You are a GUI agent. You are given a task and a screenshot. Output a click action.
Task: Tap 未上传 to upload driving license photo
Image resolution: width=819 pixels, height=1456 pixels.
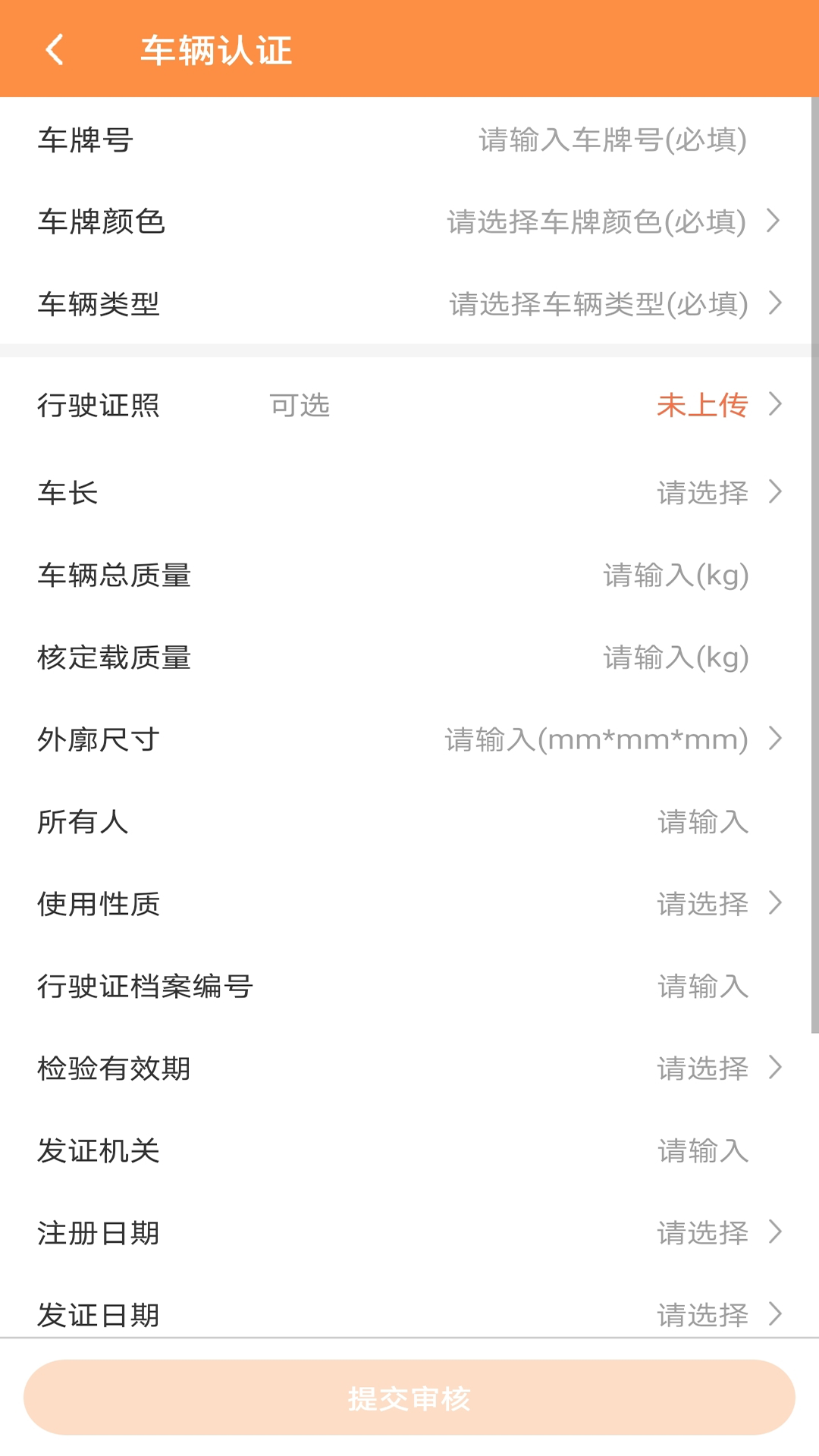[701, 406]
